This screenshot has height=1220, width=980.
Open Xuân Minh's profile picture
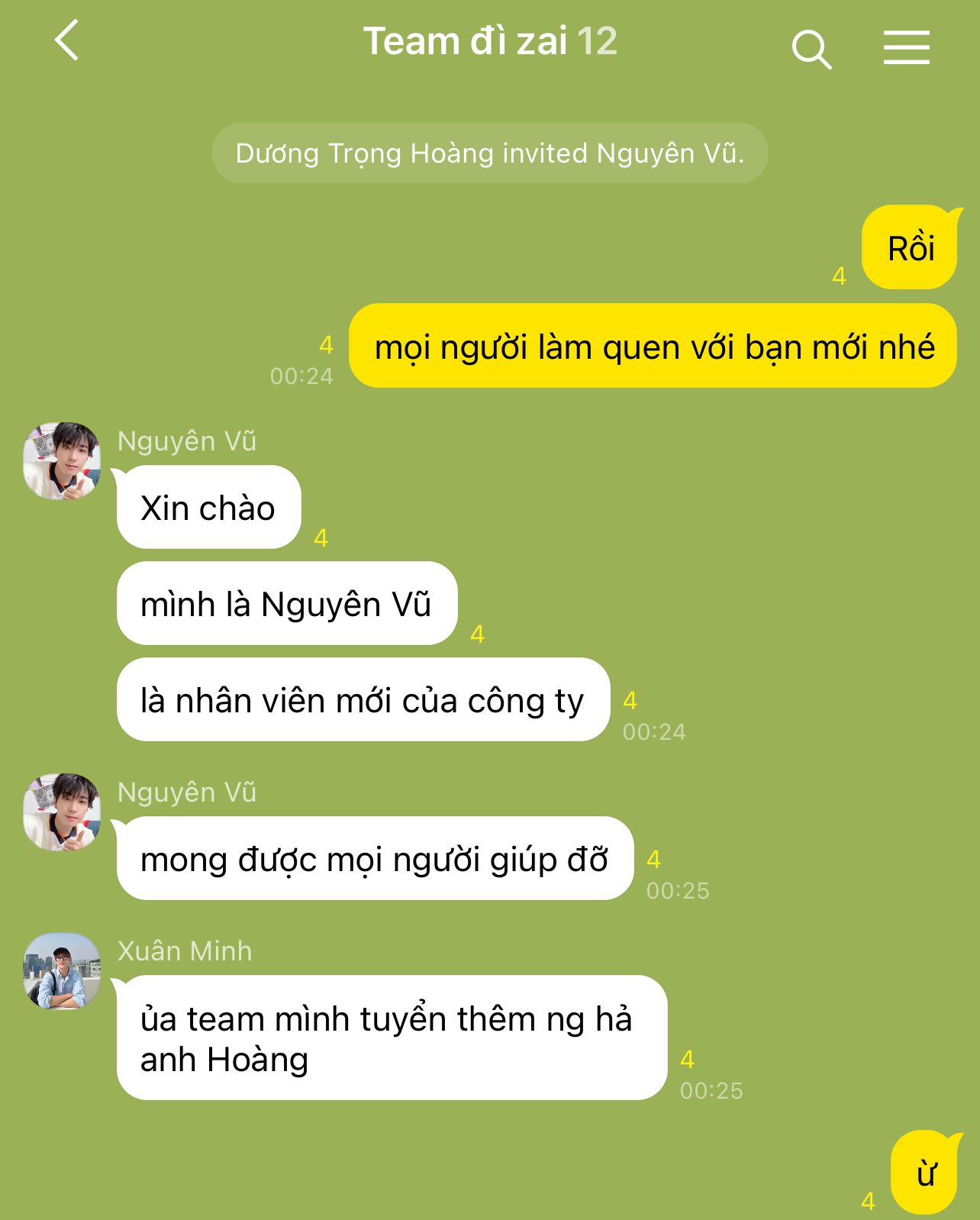[x=62, y=971]
